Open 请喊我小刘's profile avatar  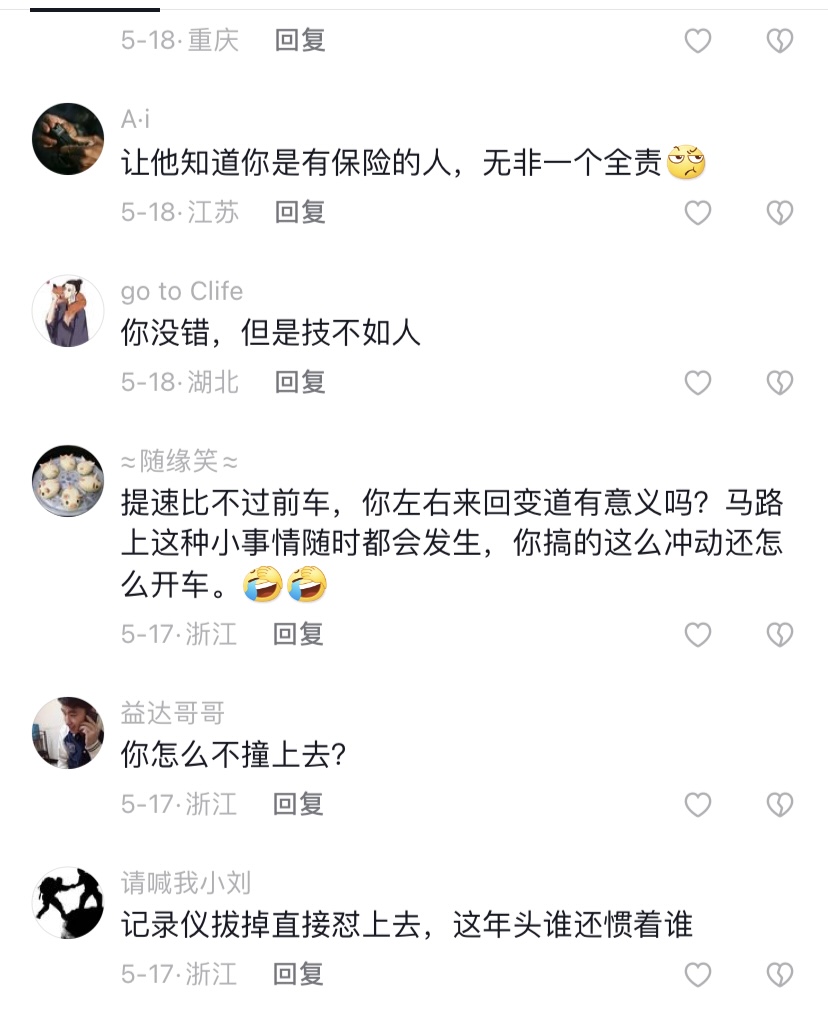(68, 903)
